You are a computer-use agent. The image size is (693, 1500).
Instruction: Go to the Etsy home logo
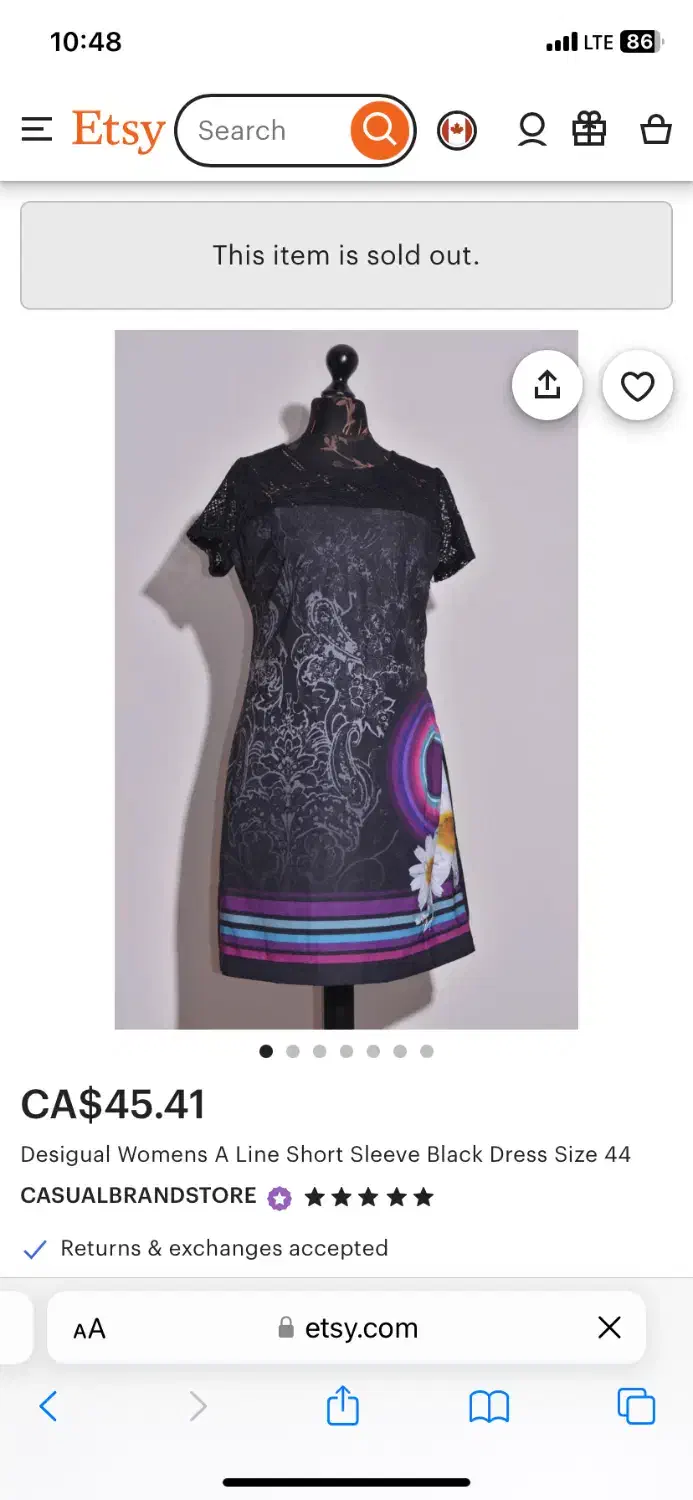[118, 131]
